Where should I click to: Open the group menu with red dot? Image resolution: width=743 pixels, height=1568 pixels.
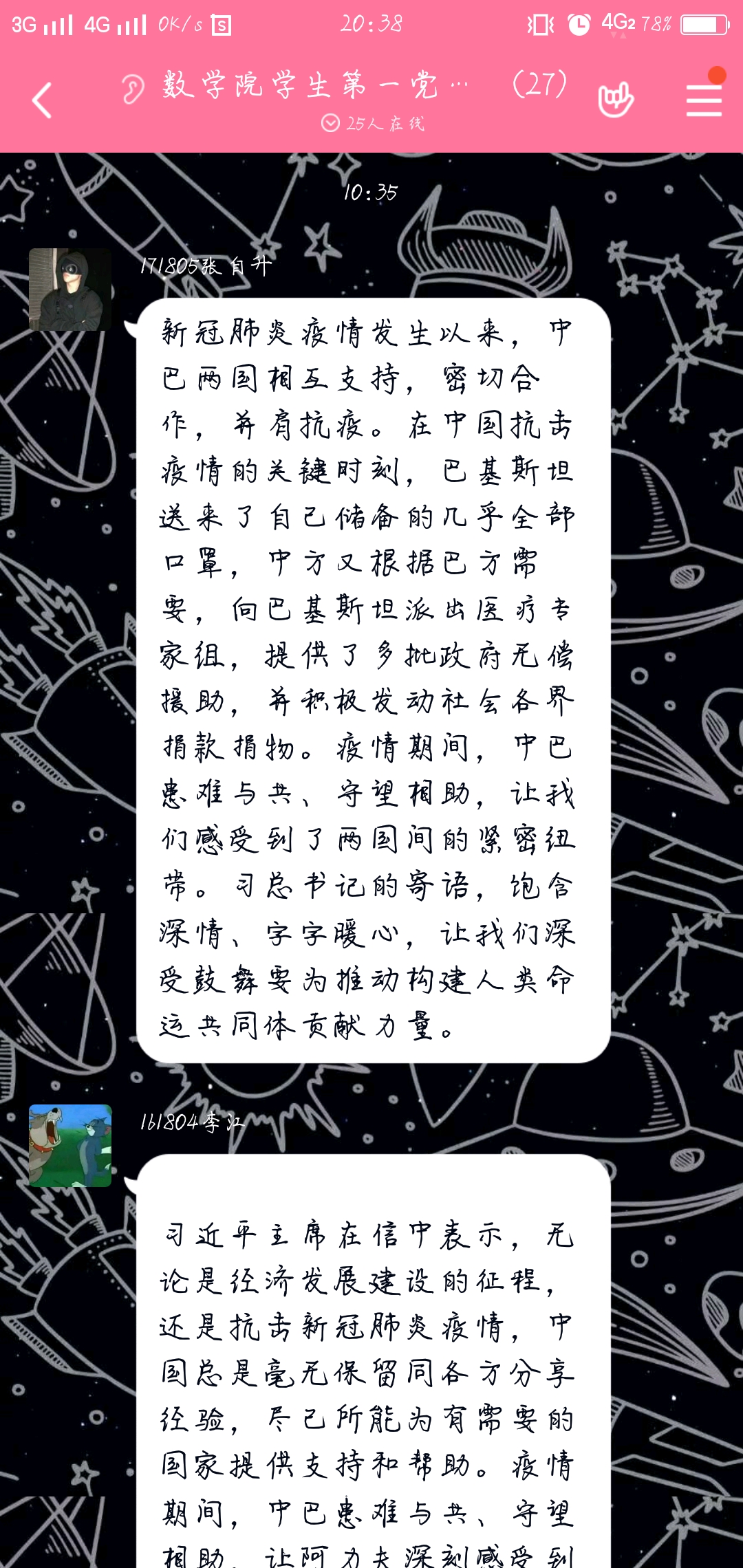(704, 100)
